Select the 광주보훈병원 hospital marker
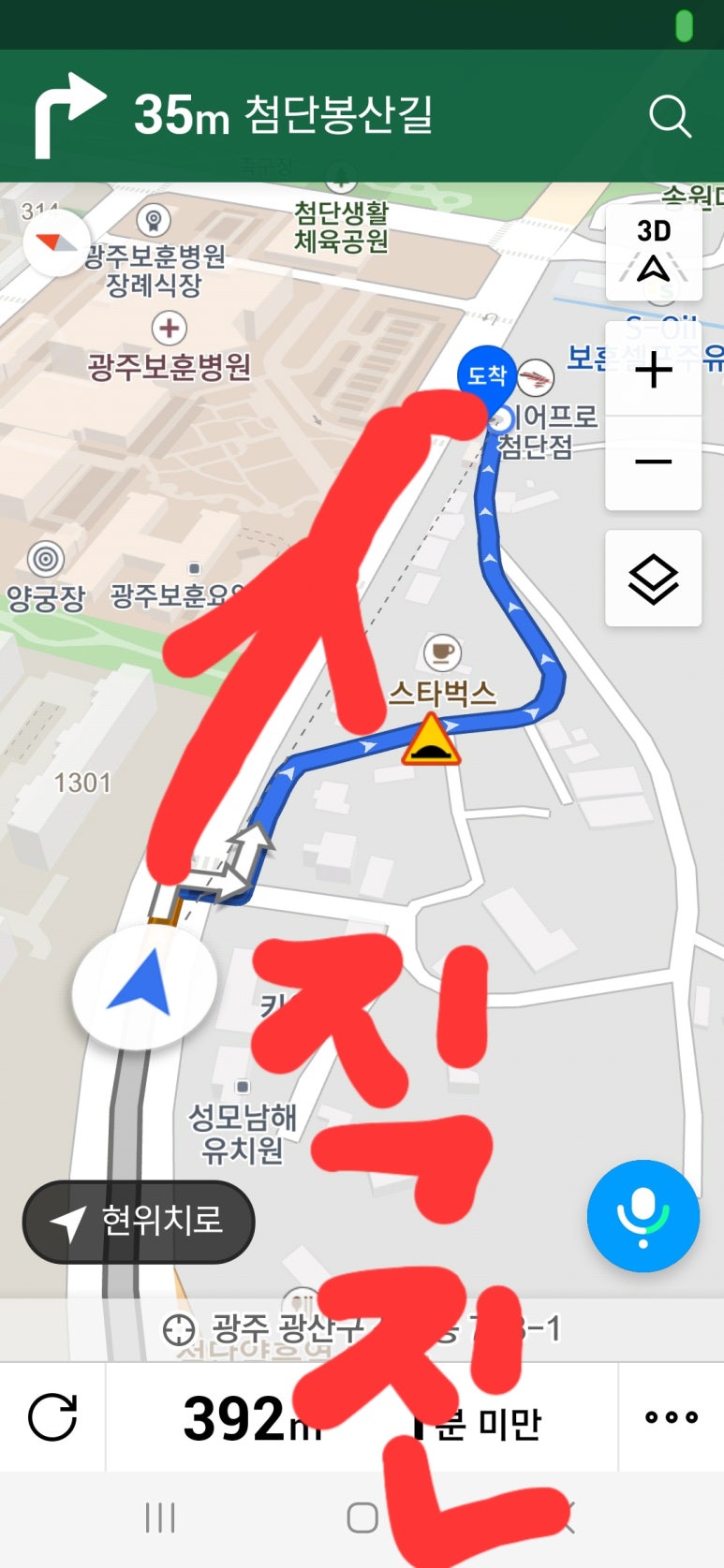Image resolution: width=724 pixels, height=1568 pixels. (x=170, y=330)
